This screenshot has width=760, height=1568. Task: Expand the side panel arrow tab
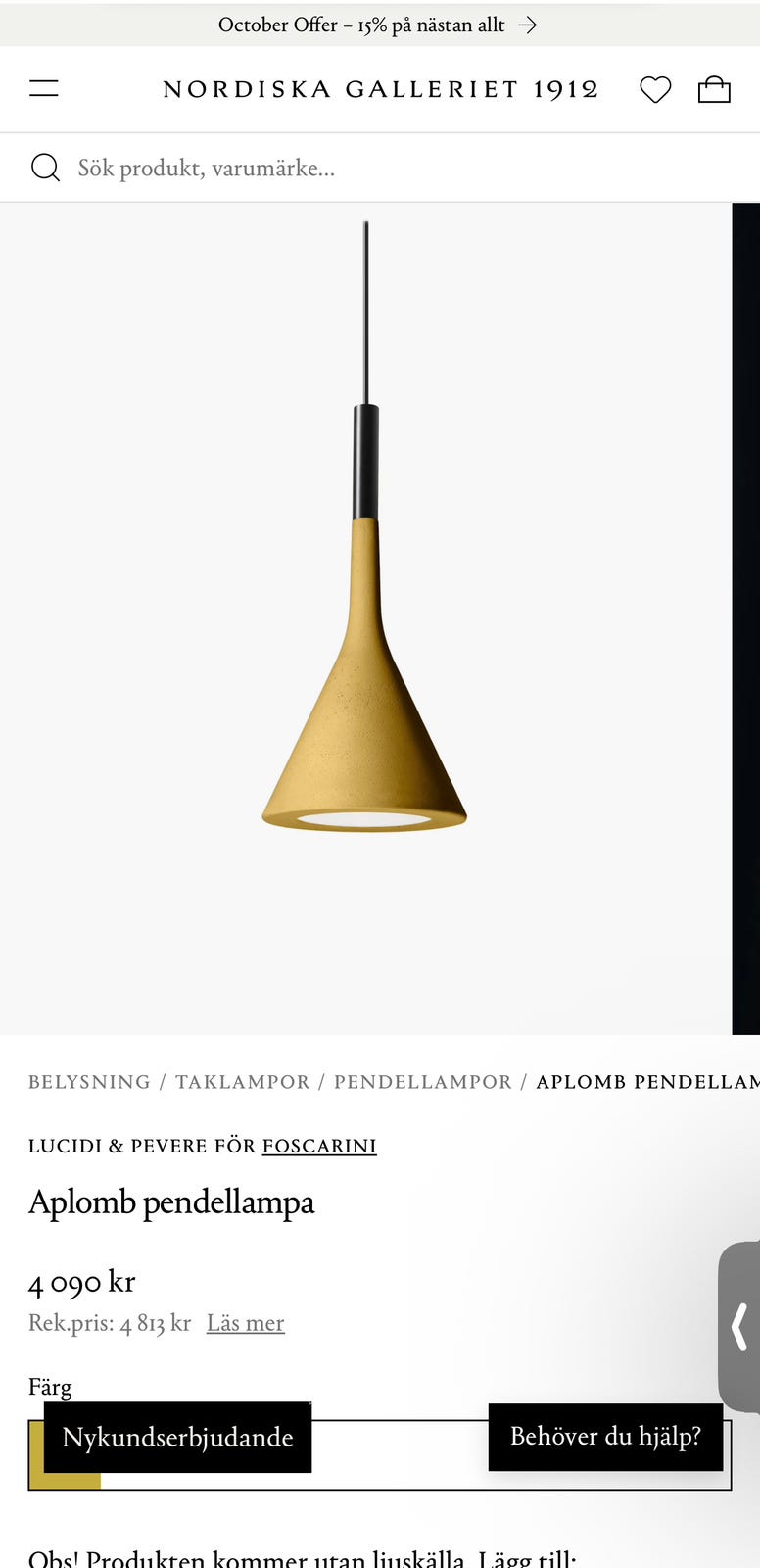coord(739,1326)
